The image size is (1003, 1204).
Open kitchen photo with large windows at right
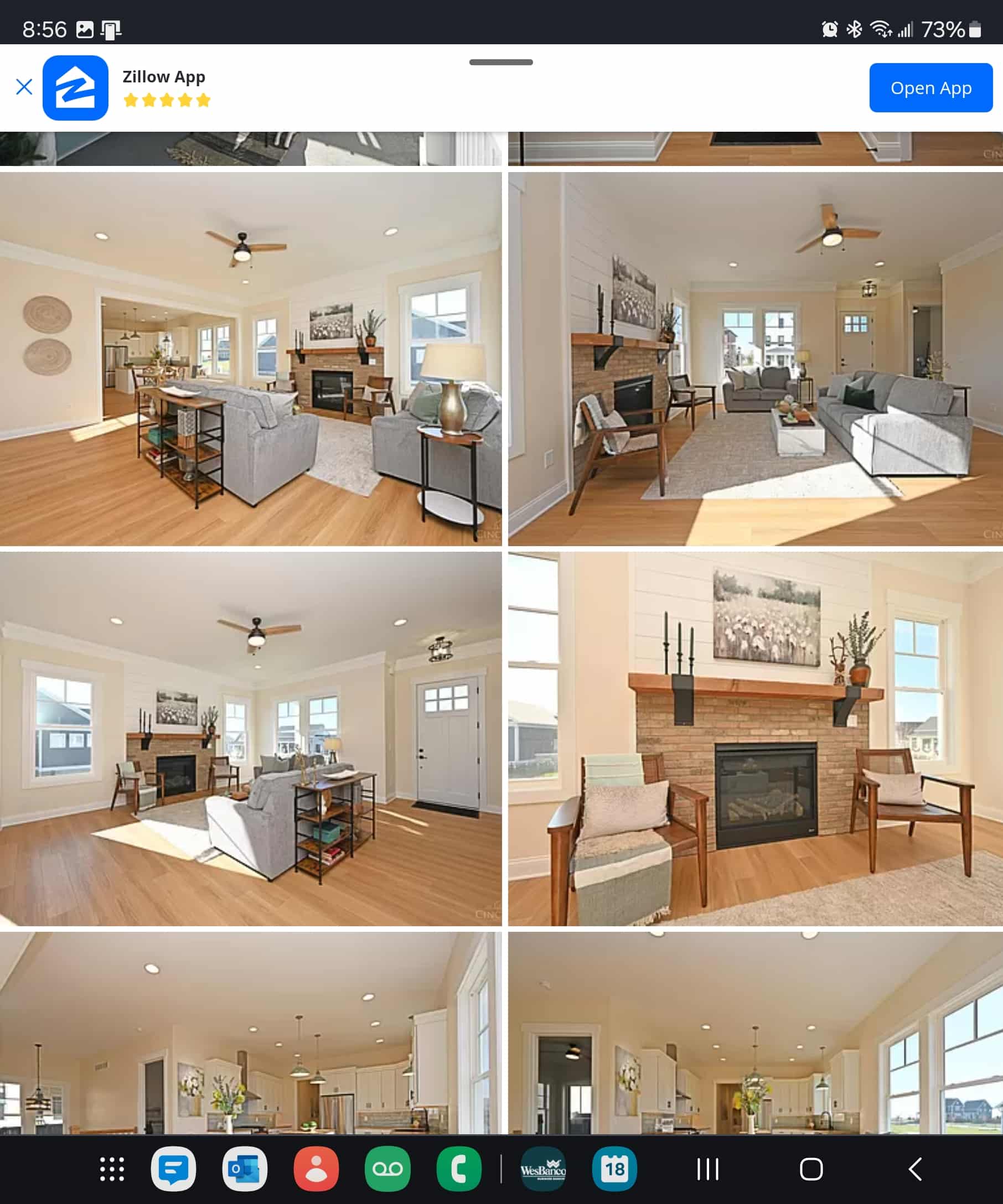tap(754, 1033)
